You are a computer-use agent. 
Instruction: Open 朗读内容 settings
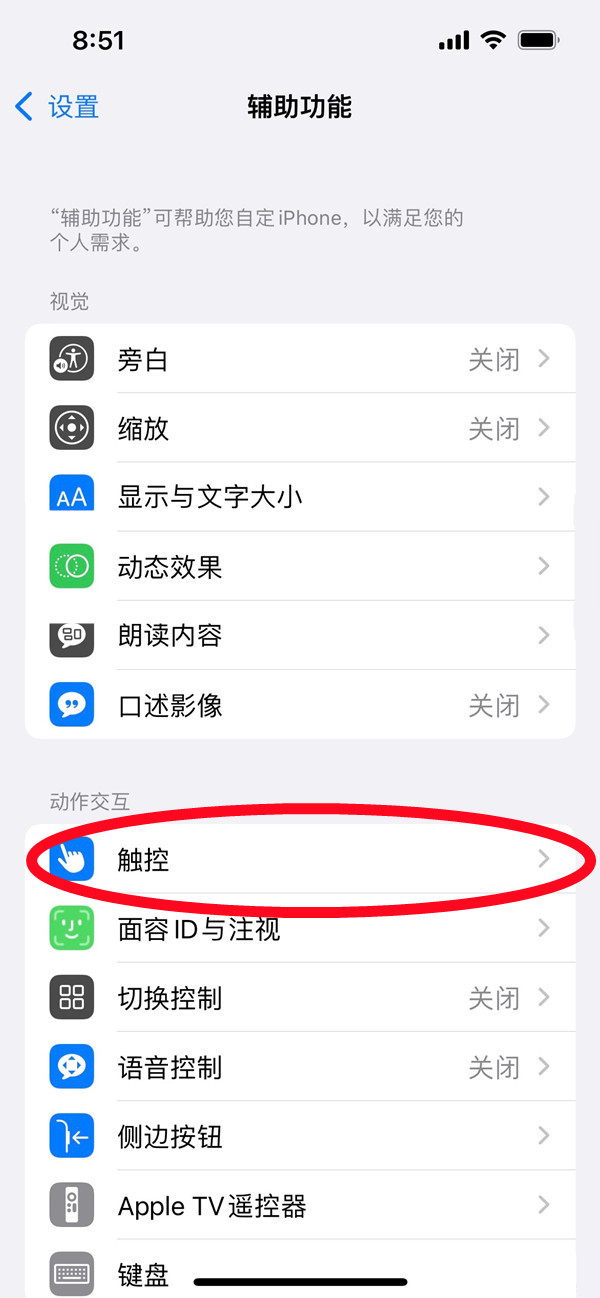(300, 636)
